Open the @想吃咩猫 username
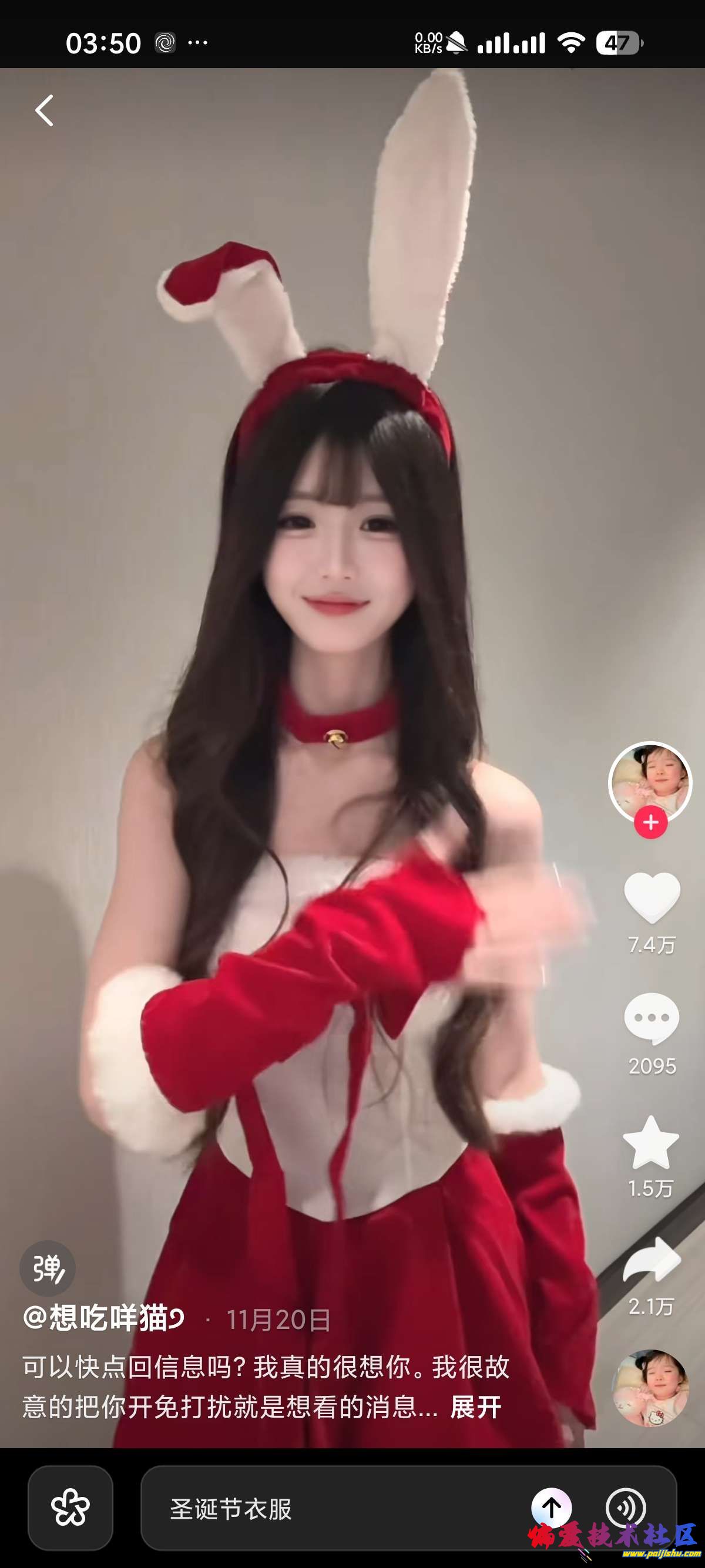The image size is (705, 1568). coord(103,1319)
